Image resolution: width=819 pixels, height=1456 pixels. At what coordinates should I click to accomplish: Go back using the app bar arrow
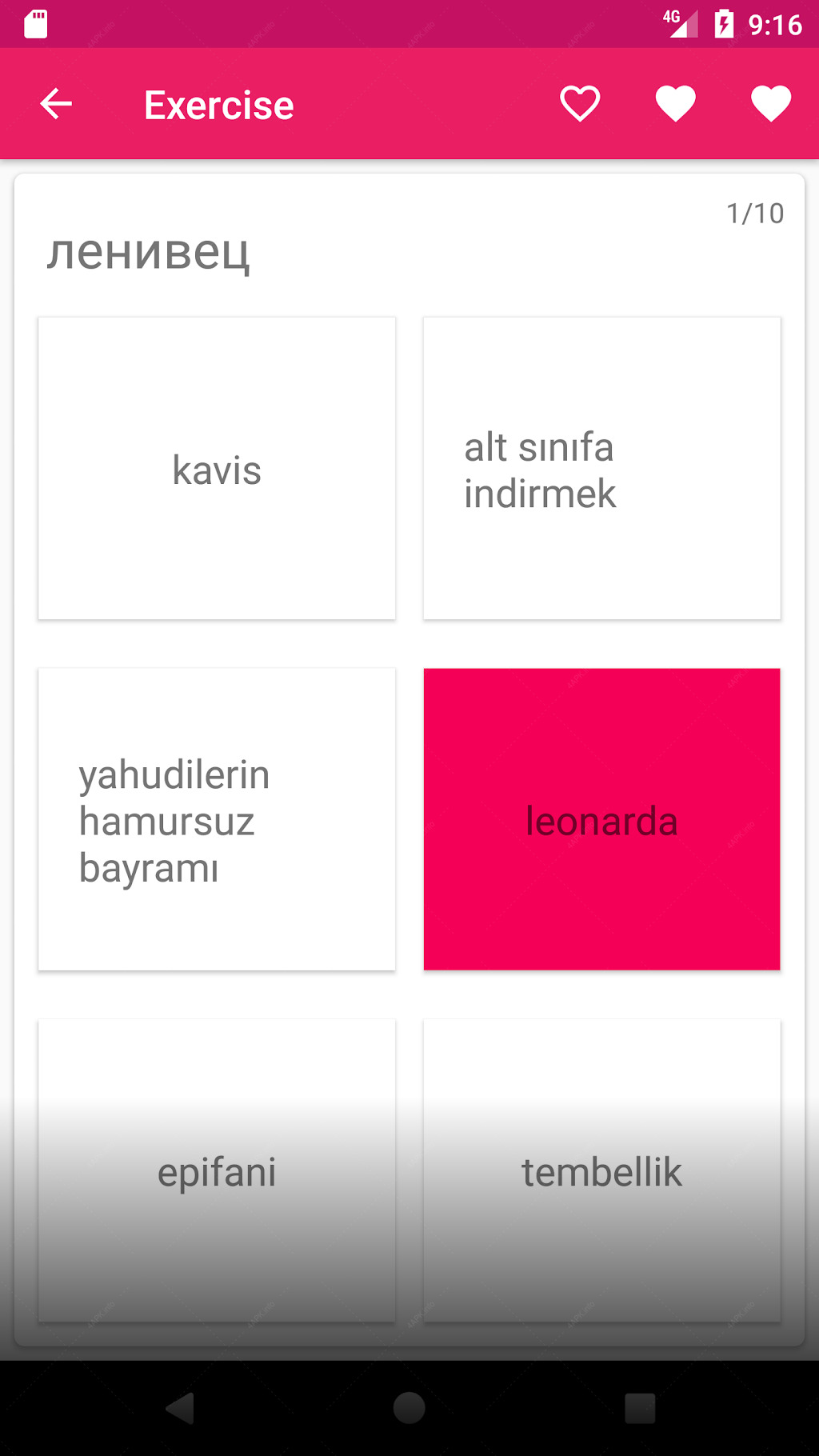click(x=56, y=104)
